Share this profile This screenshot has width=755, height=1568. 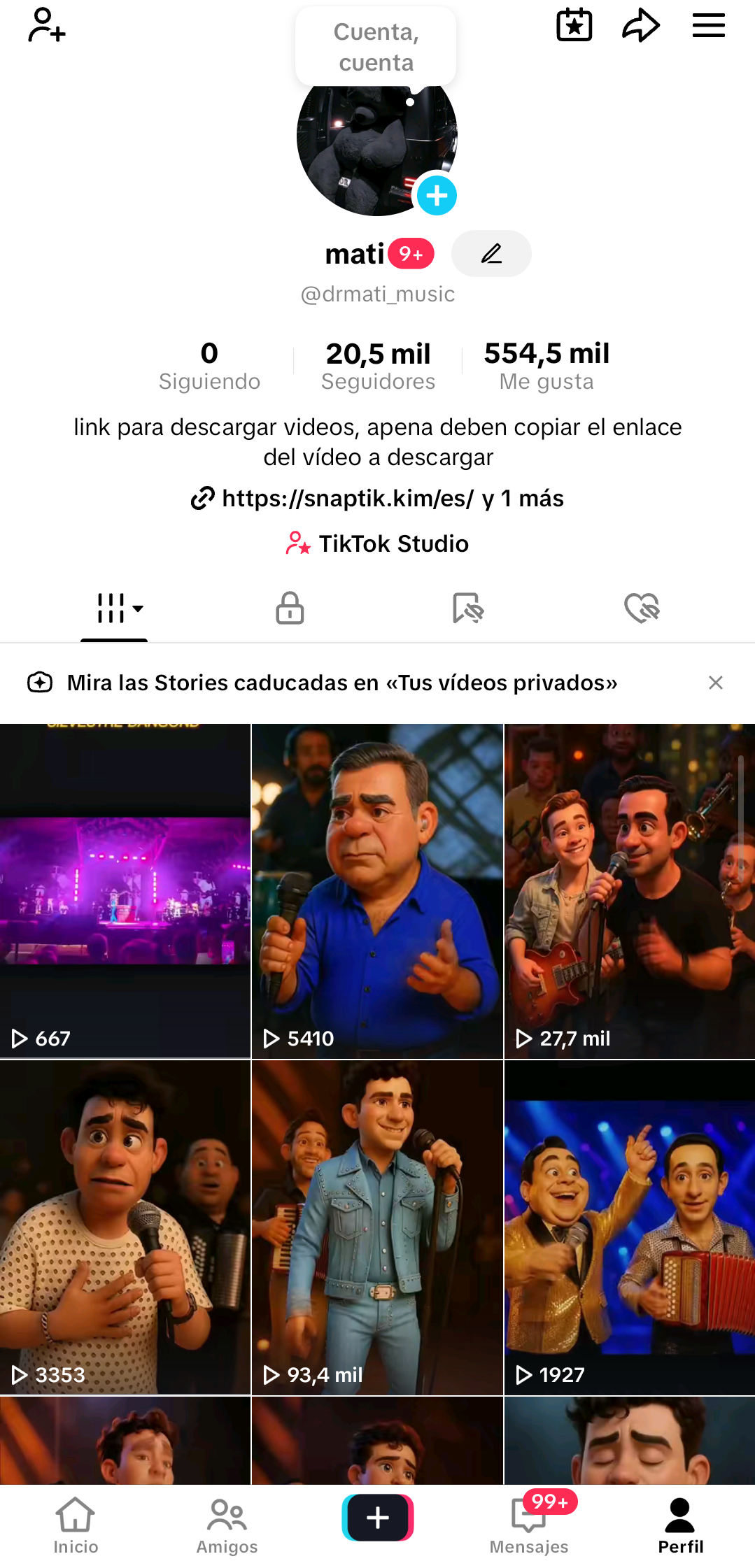pos(641,26)
